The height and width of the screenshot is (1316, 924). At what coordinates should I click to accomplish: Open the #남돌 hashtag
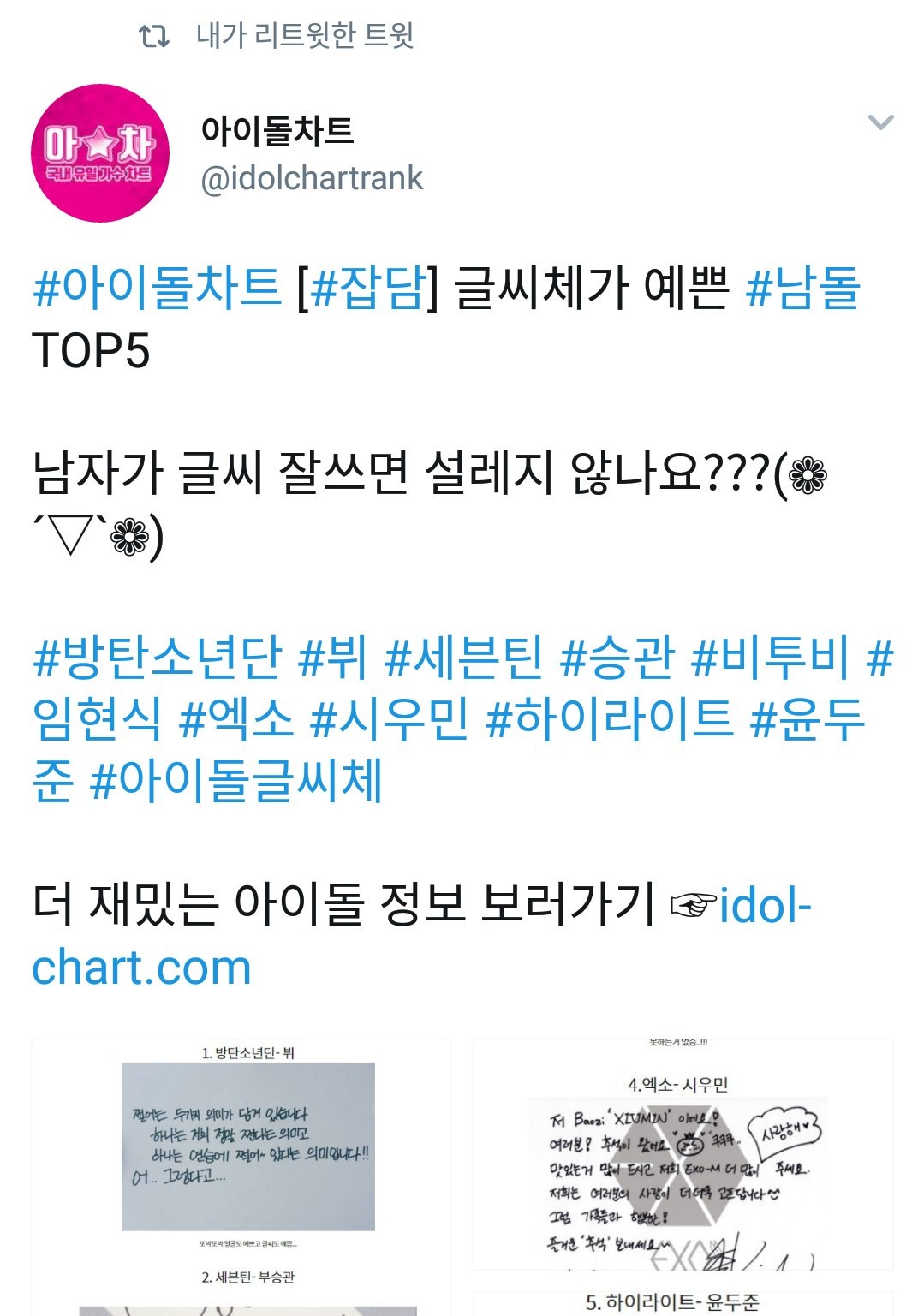[x=802, y=287]
